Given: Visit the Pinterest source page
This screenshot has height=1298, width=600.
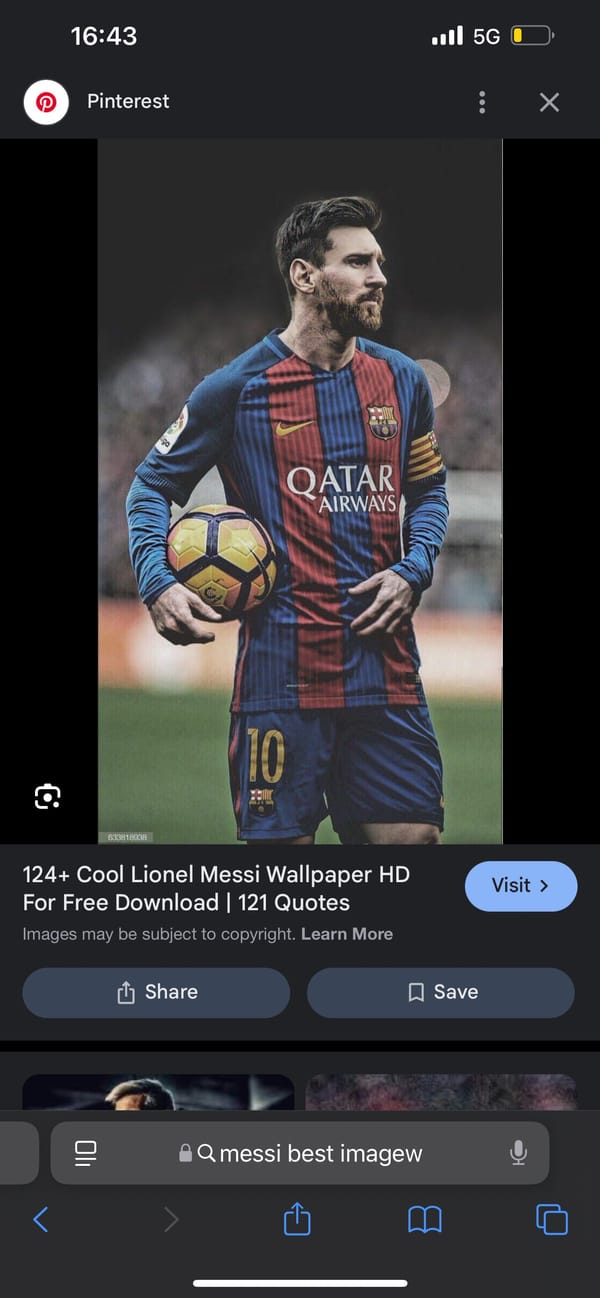Looking at the screenshot, I should pos(520,886).
